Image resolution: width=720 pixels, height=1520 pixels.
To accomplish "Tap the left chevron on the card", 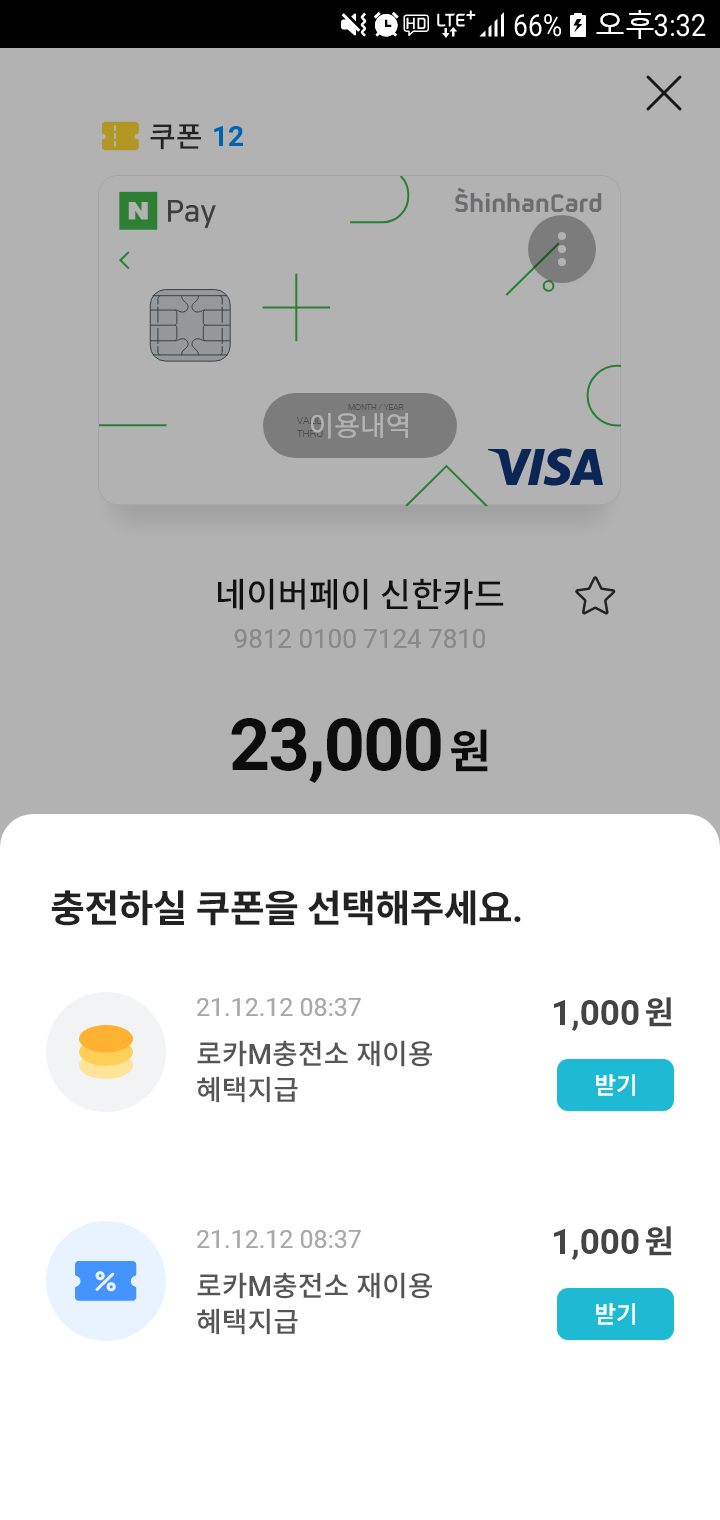I will (x=123, y=260).
